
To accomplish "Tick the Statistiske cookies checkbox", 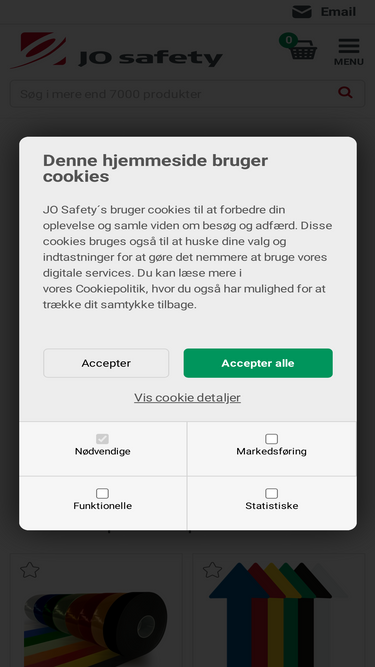I will point(271,493).
